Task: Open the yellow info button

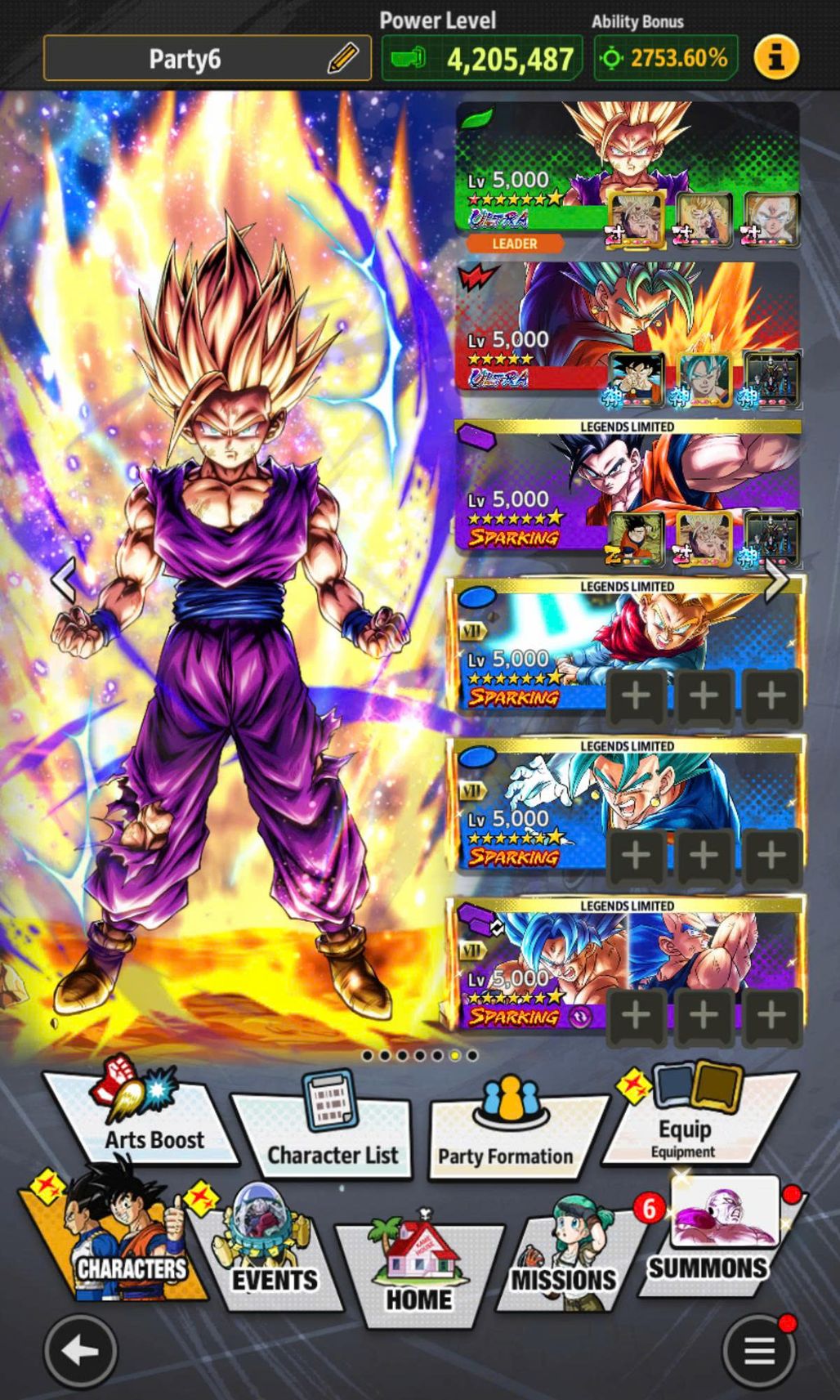Action: point(775,57)
